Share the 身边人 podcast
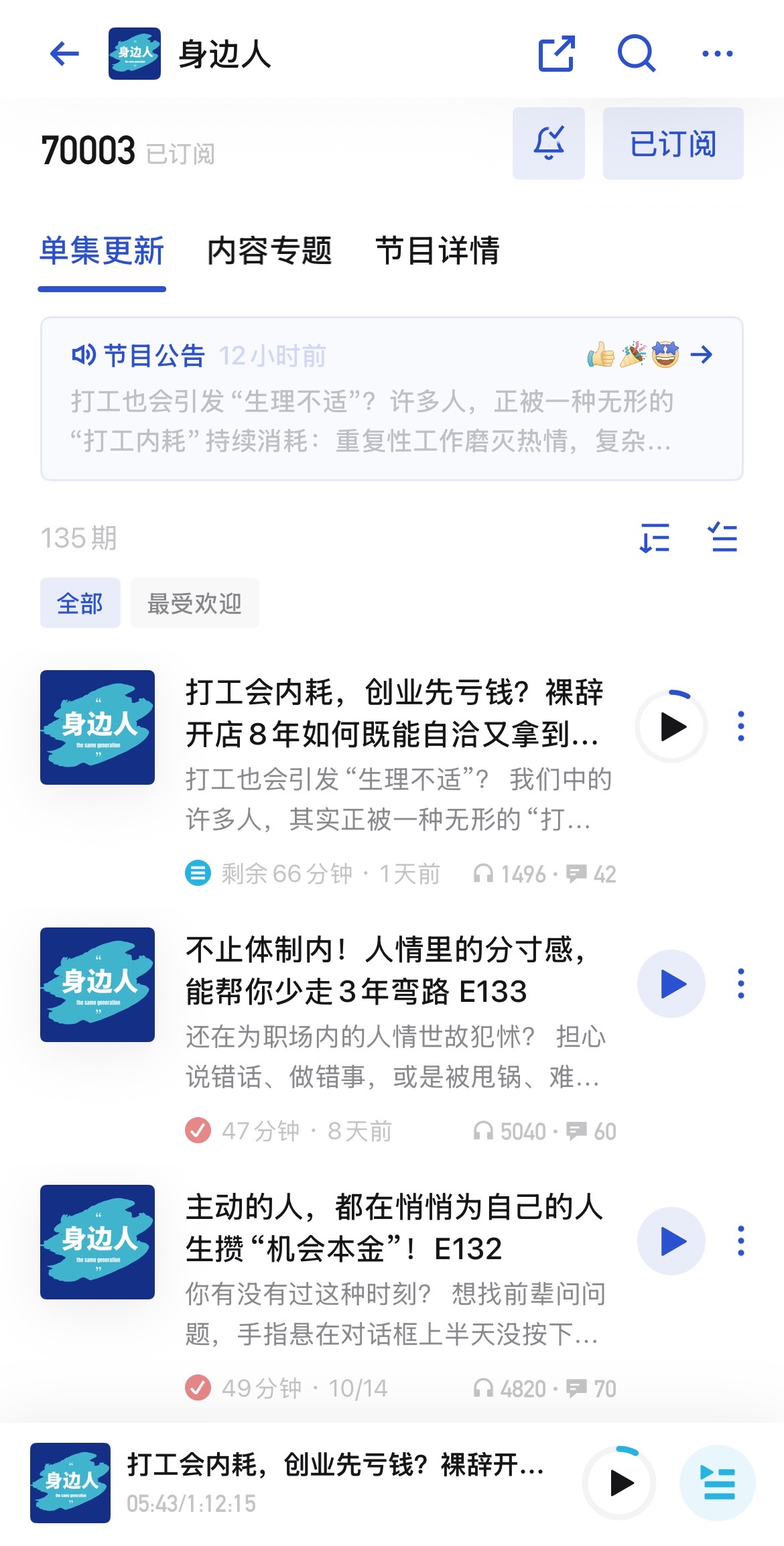784x1546 pixels. click(557, 54)
